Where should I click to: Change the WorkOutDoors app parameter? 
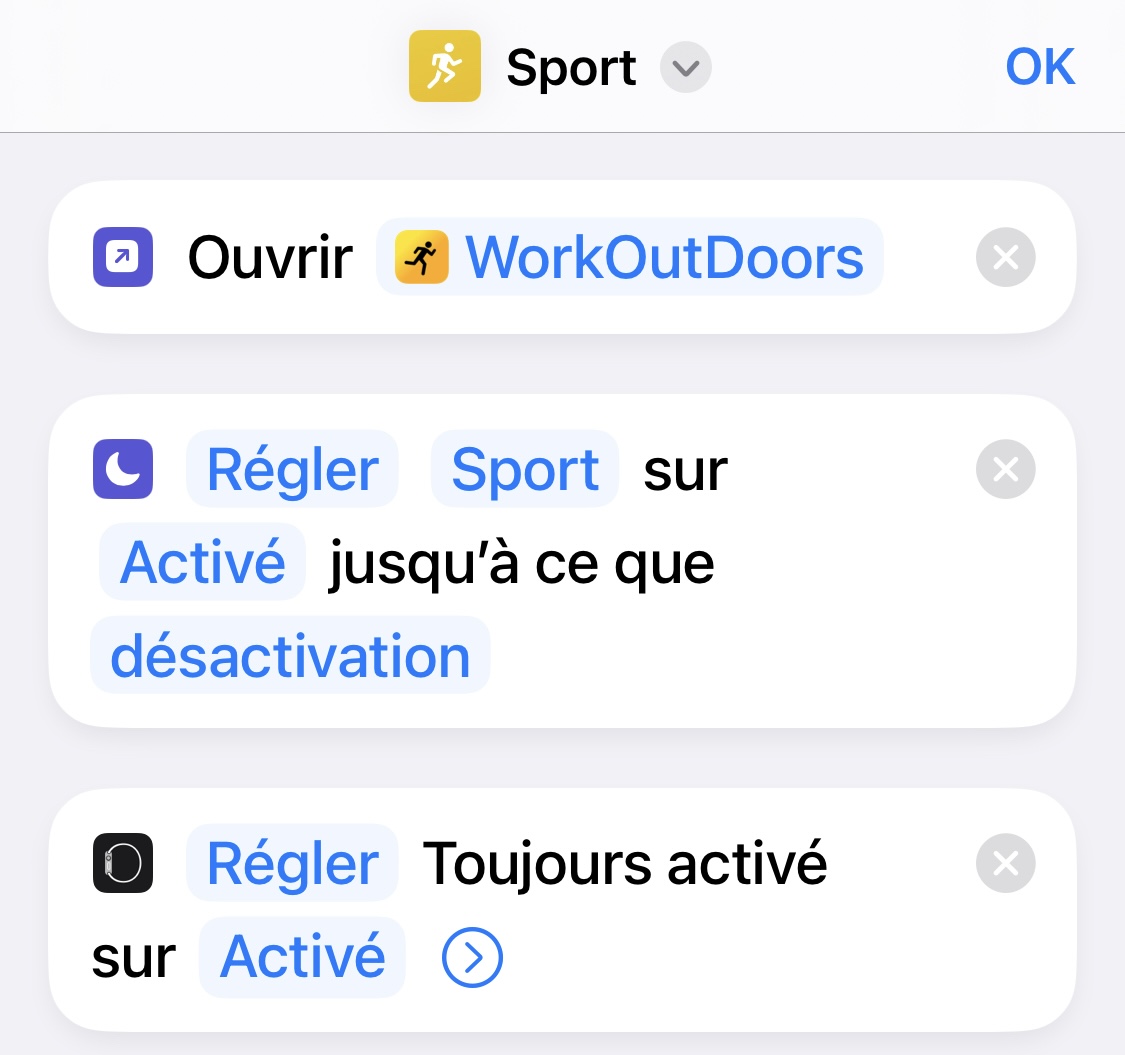tap(630, 257)
